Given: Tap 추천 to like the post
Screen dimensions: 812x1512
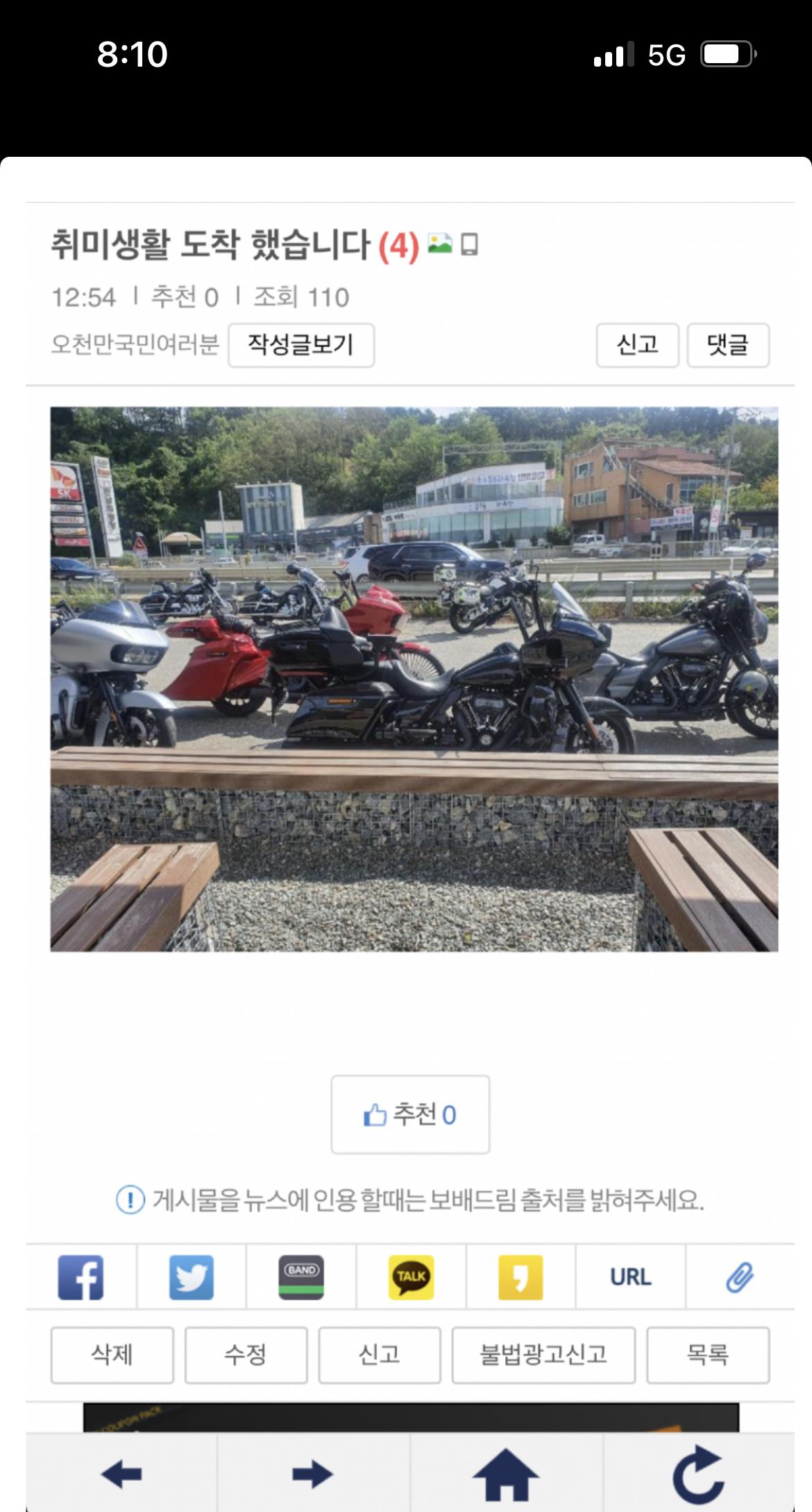Looking at the screenshot, I should tap(409, 1115).
